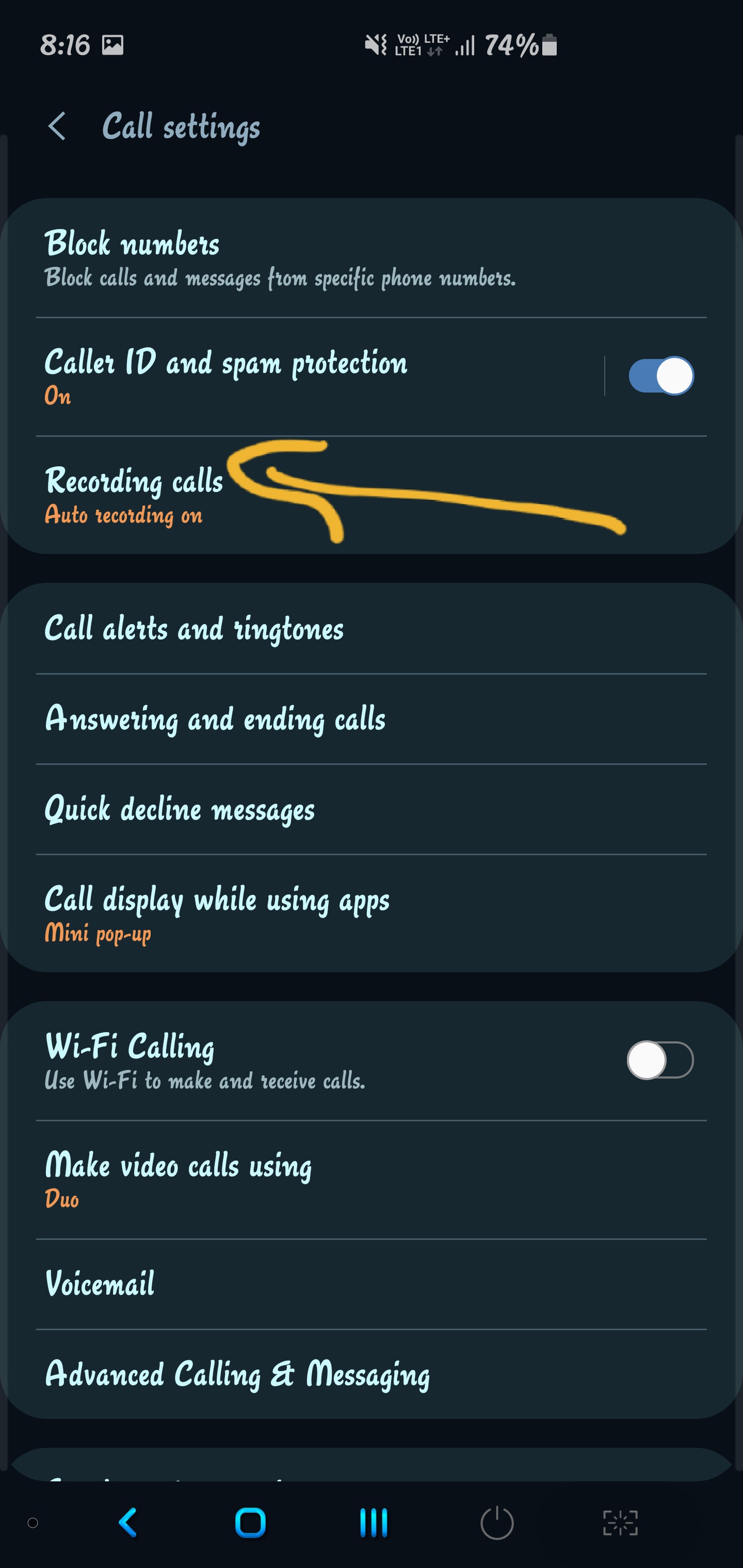Screen dimensions: 743x1568
Task: Open Recording calls settings
Action: coord(134,494)
